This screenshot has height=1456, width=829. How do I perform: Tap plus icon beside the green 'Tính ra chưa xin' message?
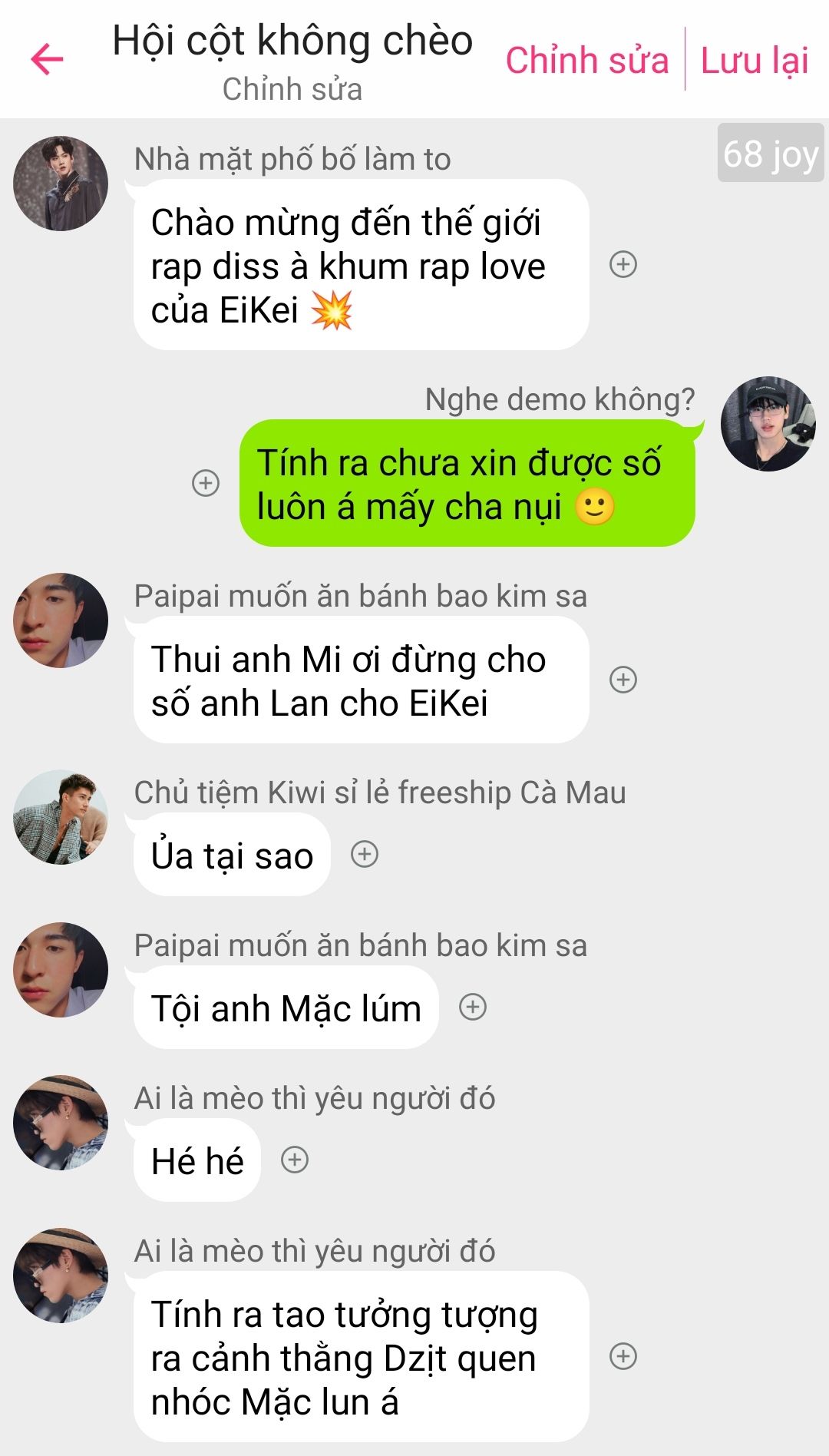pyautogui.click(x=205, y=483)
